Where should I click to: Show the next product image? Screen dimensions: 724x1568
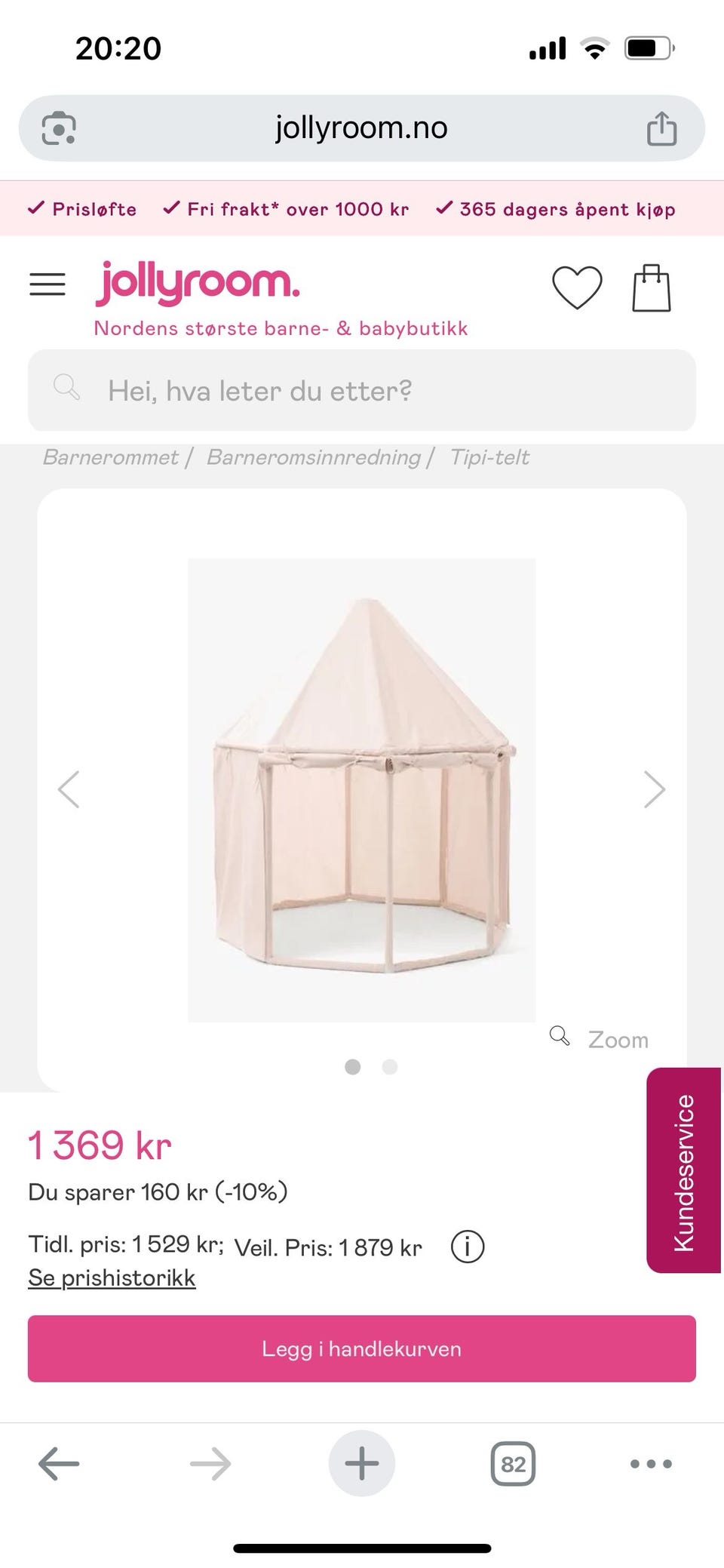(654, 789)
